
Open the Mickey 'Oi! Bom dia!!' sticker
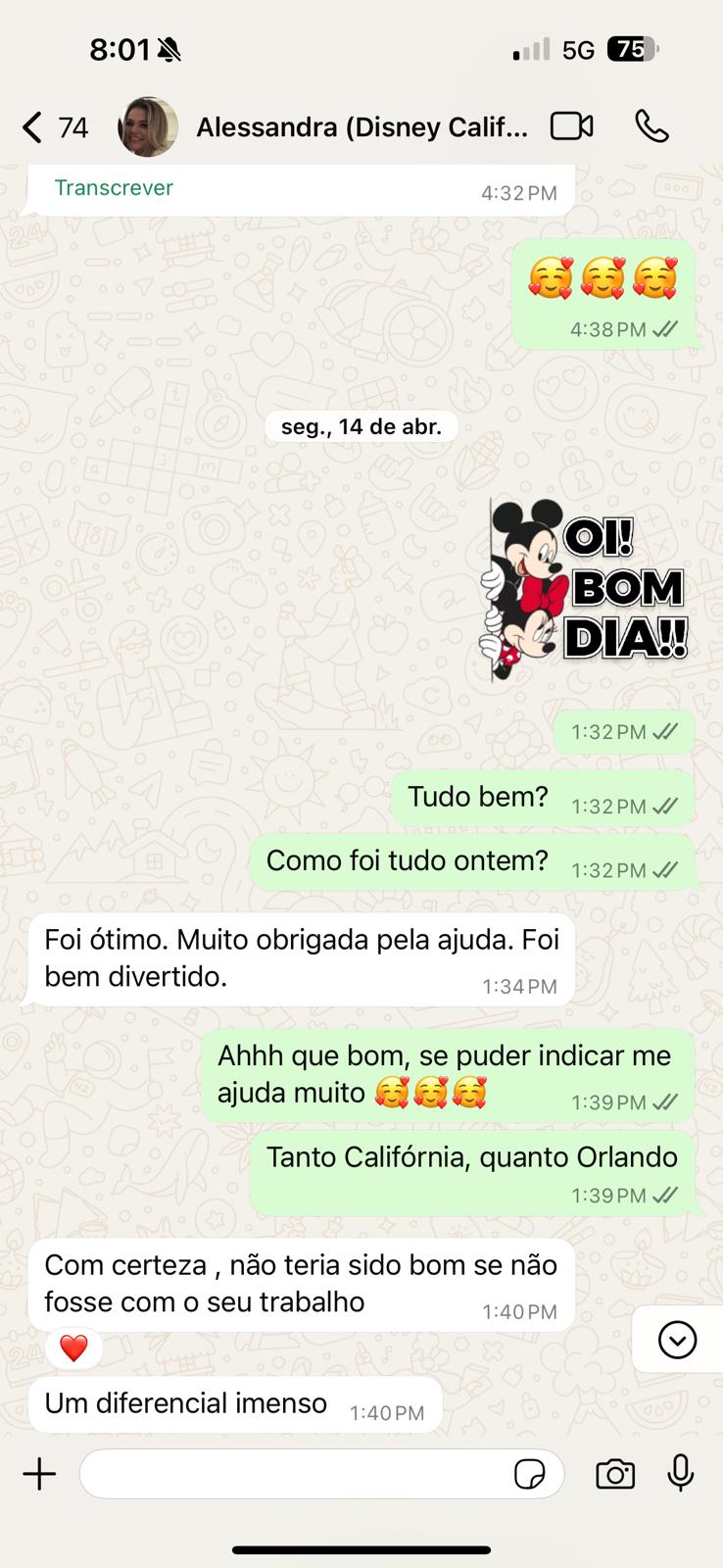(x=587, y=590)
